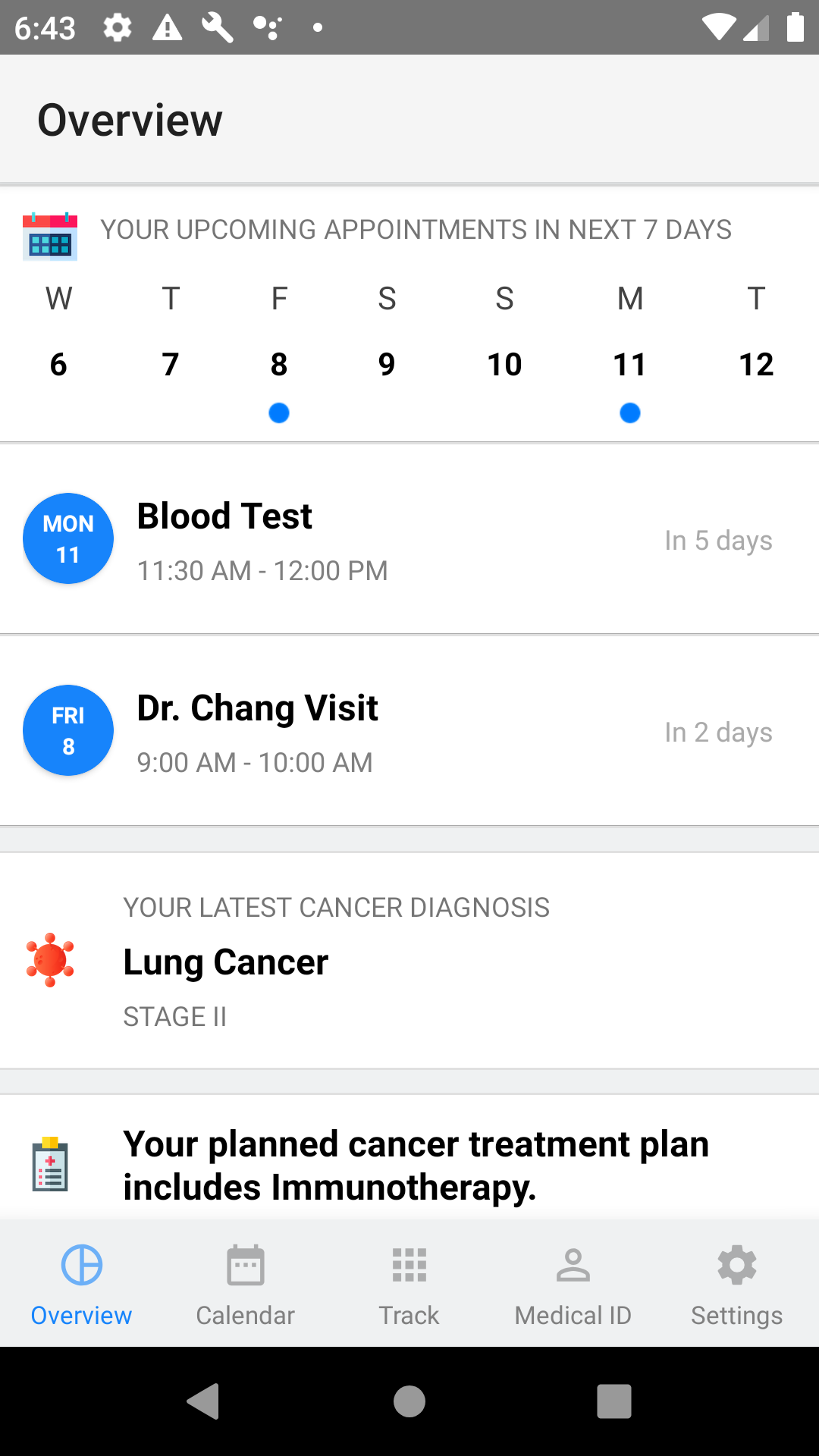Tap the MON 11 date badge

[x=67, y=538]
